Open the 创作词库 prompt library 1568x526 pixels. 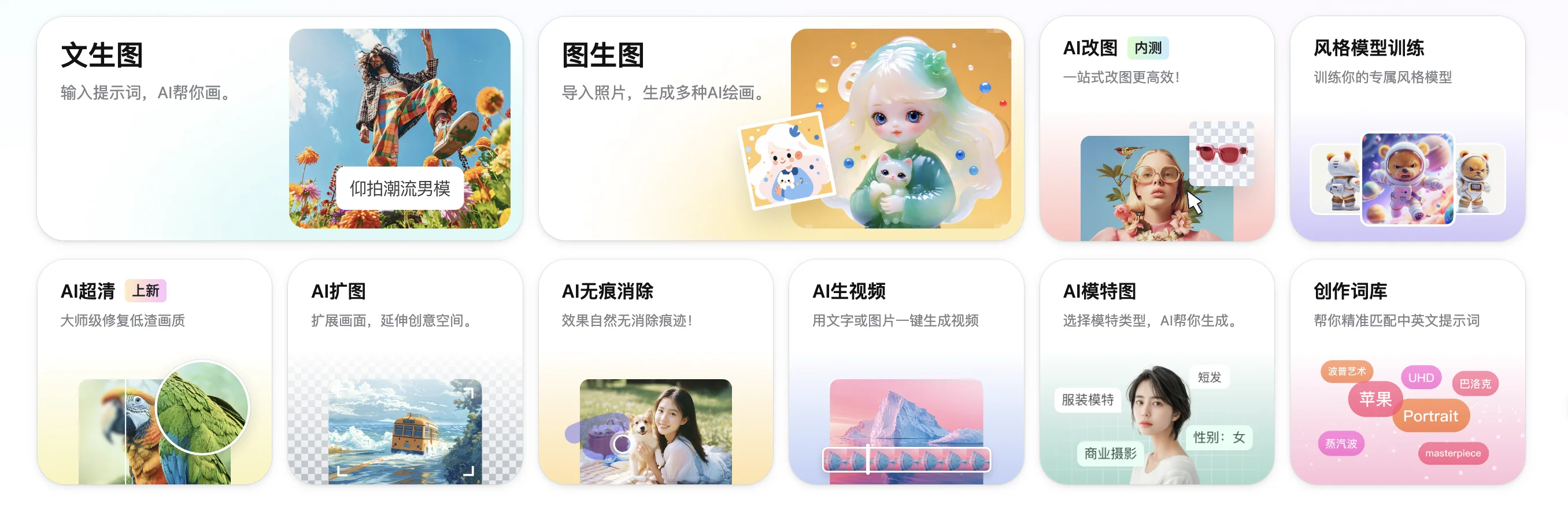point(1407,372)
